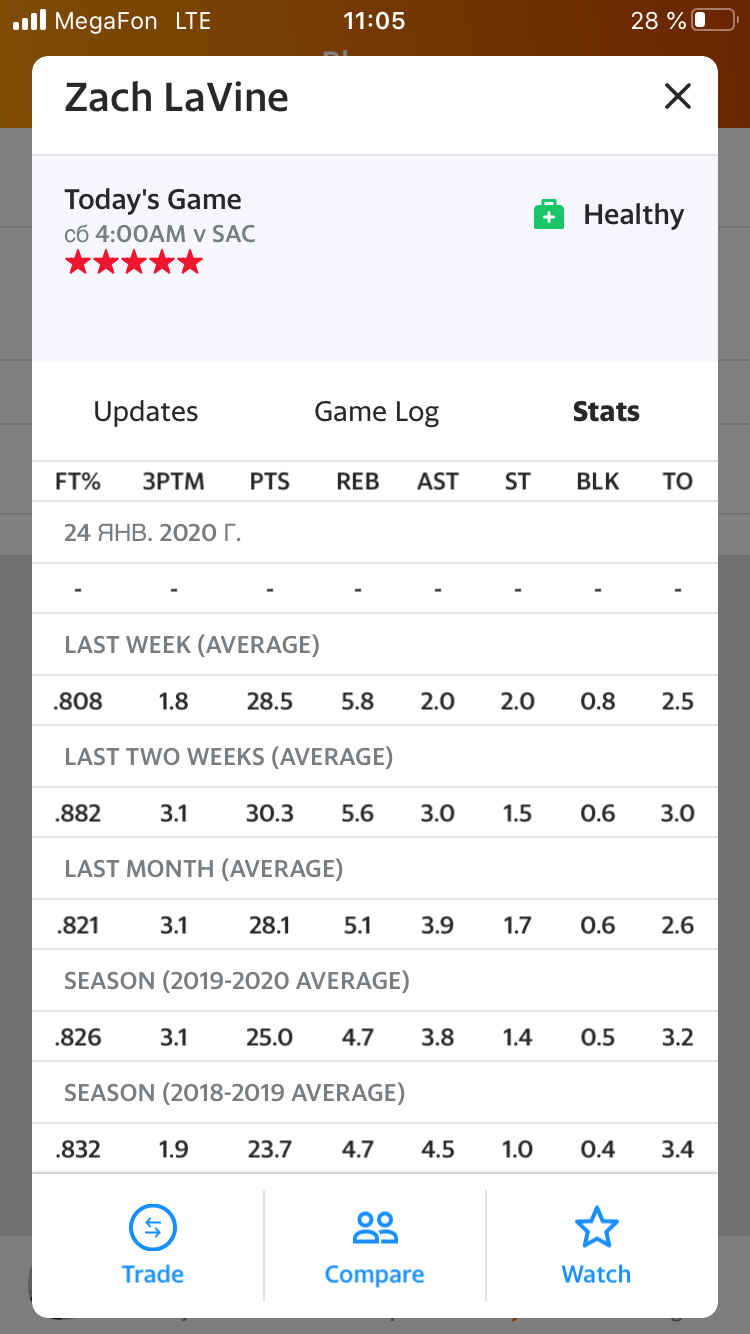Add player to Watch list
Viewport: 750px width, 1334px height.
point(596,1246)
